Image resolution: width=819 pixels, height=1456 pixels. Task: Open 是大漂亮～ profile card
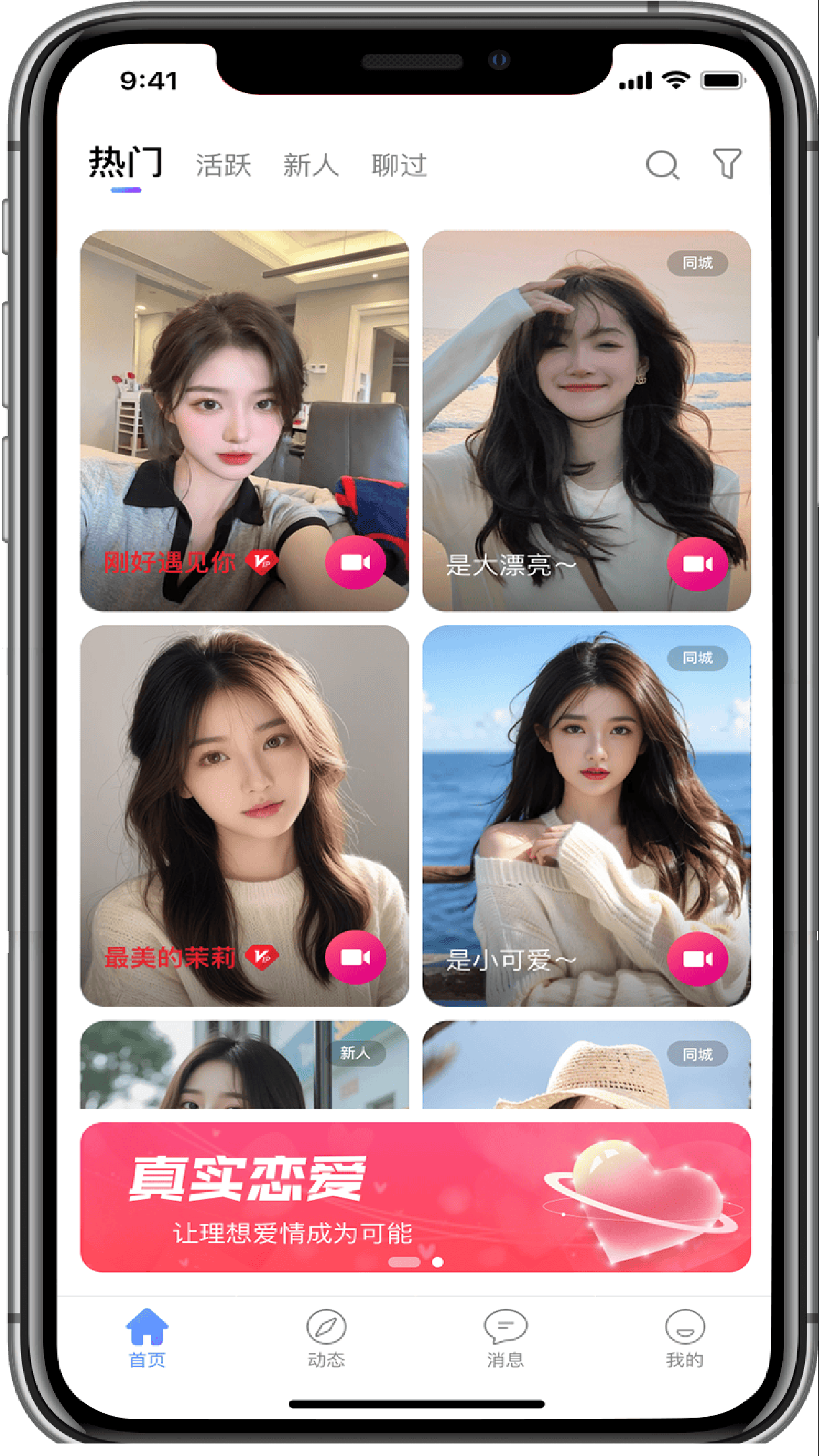(586, 396)
